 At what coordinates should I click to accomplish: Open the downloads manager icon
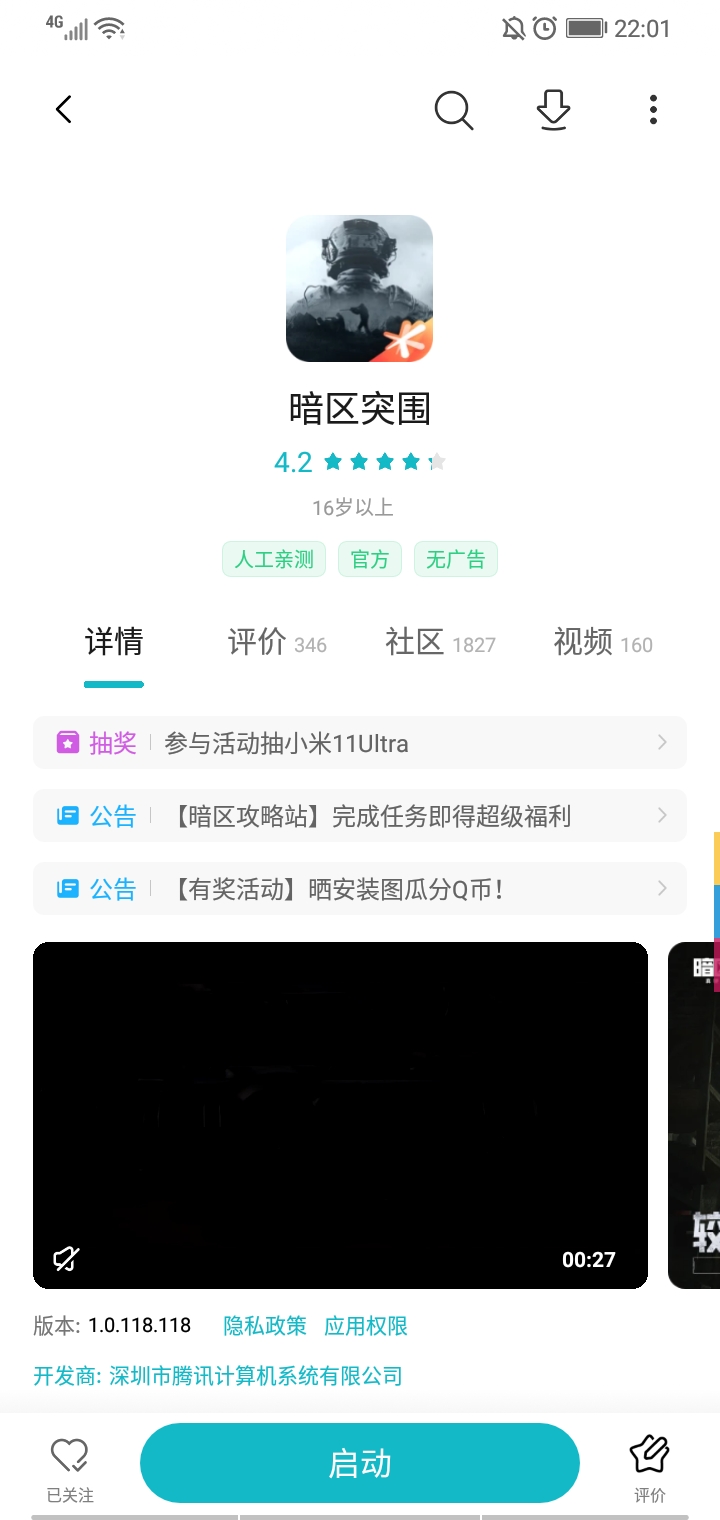553,110
